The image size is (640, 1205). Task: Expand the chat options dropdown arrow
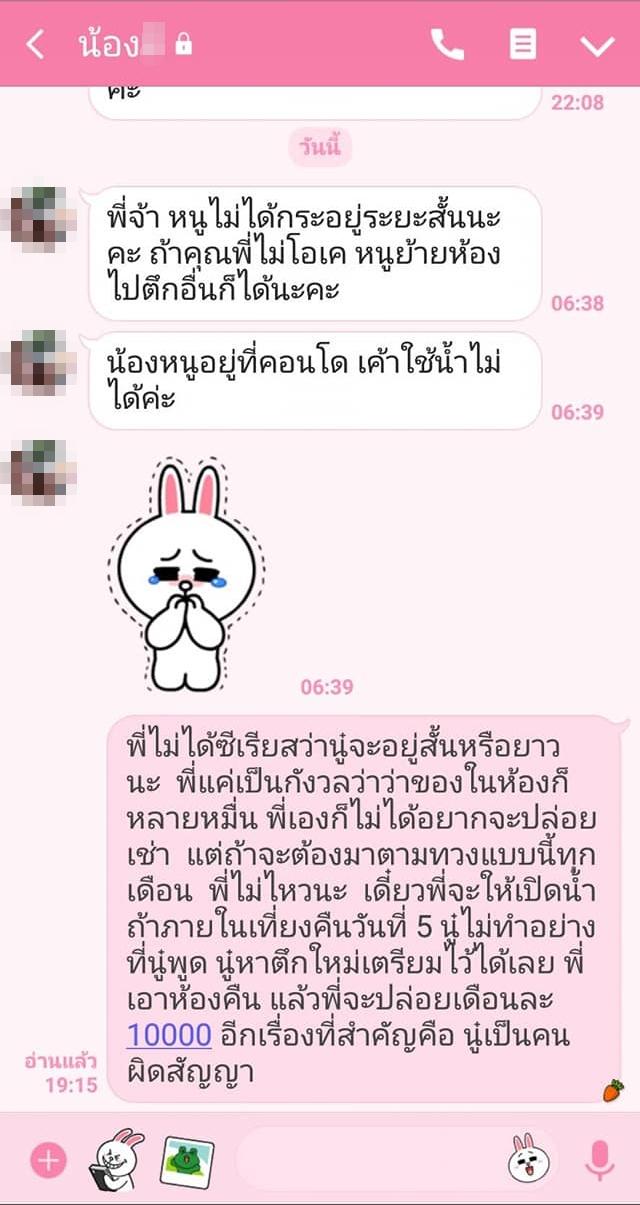click(598, 45)
